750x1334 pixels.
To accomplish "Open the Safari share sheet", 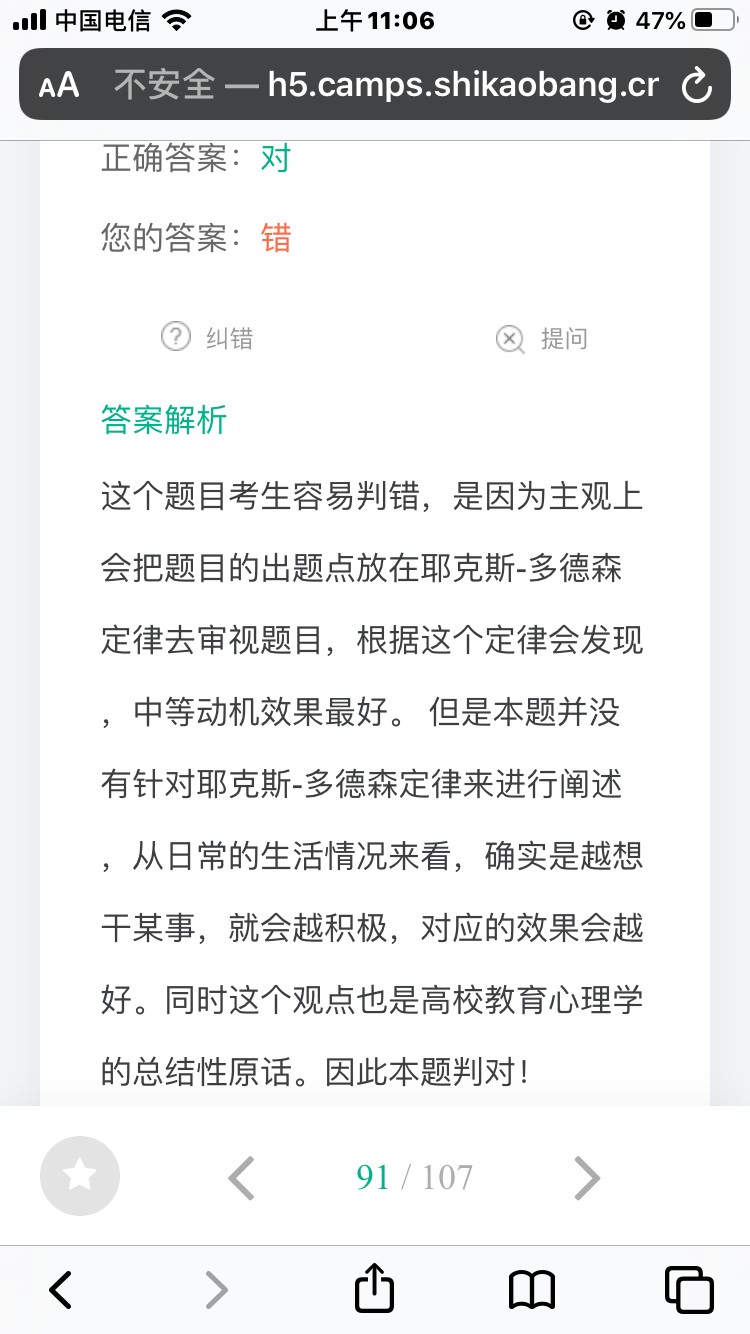I will pyautogui.click(x=375, y=1287).
